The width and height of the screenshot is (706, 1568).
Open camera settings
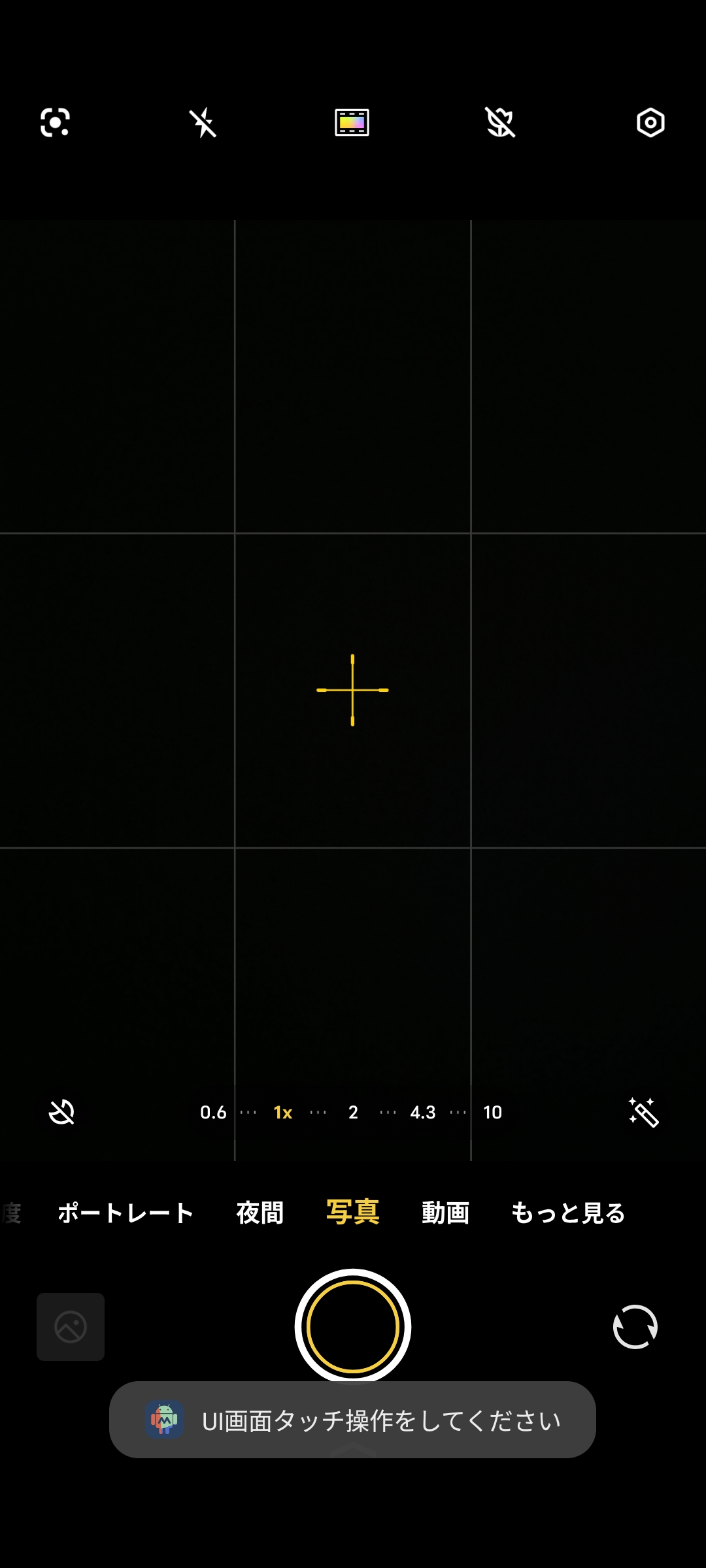[650, 123]
